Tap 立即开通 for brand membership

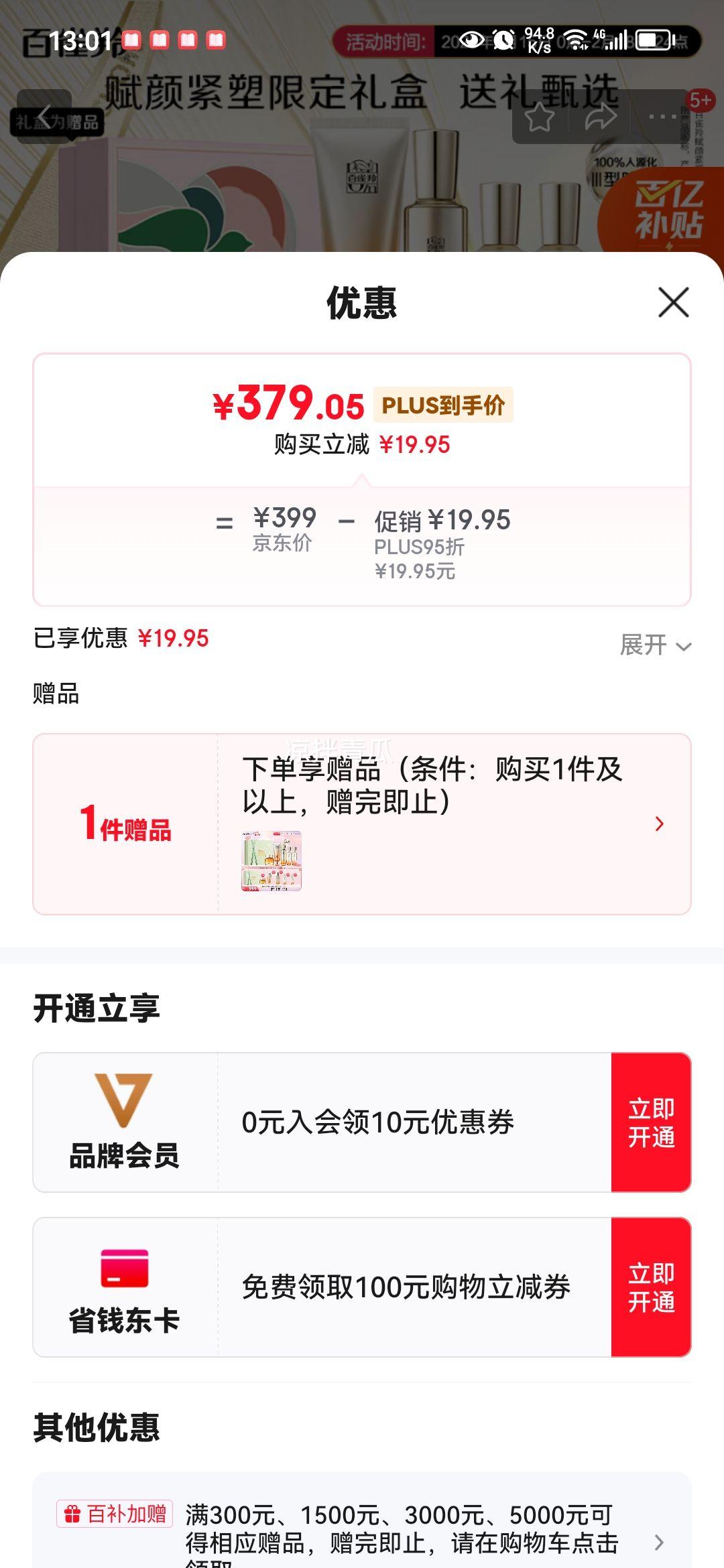point(650,1120)
